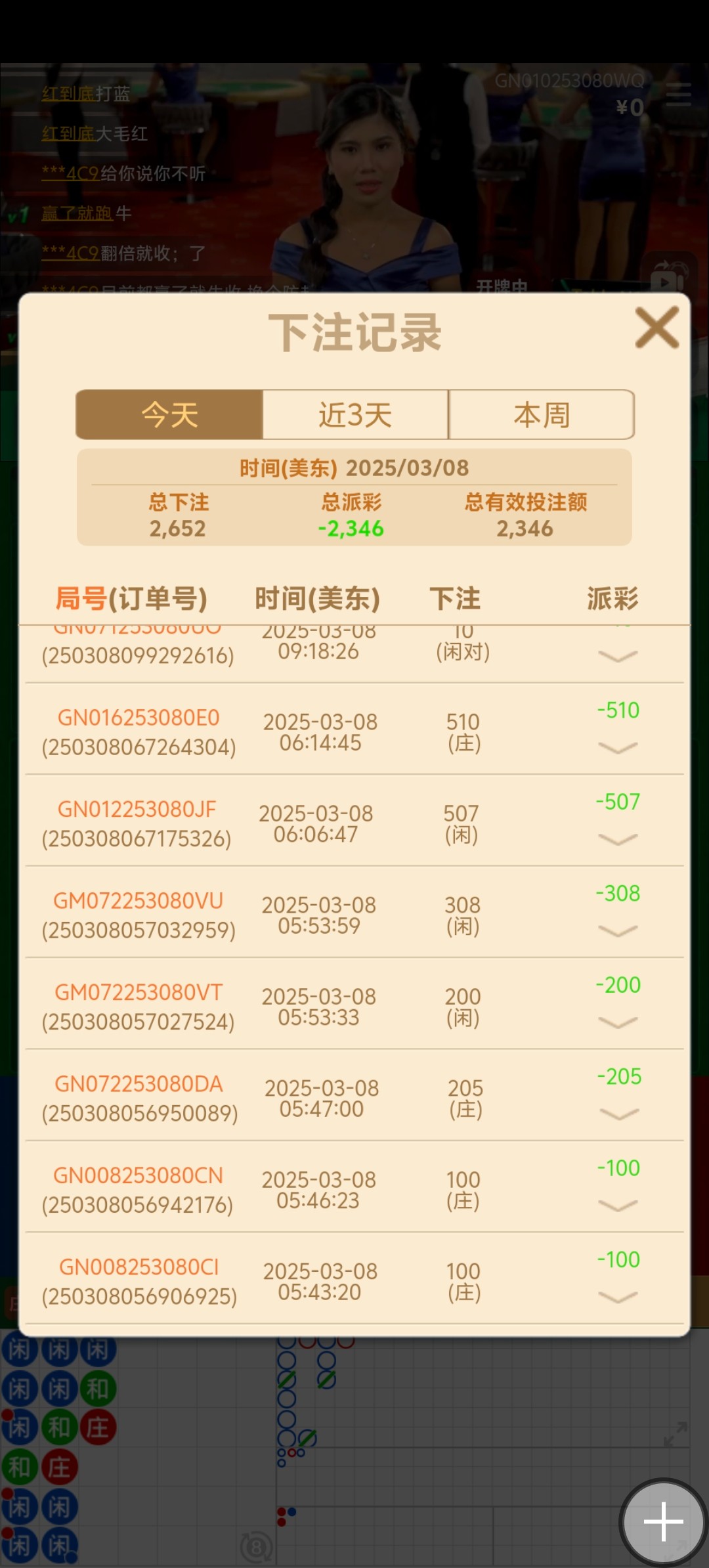Expand details for round GN012253080JF

(x=618, y=839)
